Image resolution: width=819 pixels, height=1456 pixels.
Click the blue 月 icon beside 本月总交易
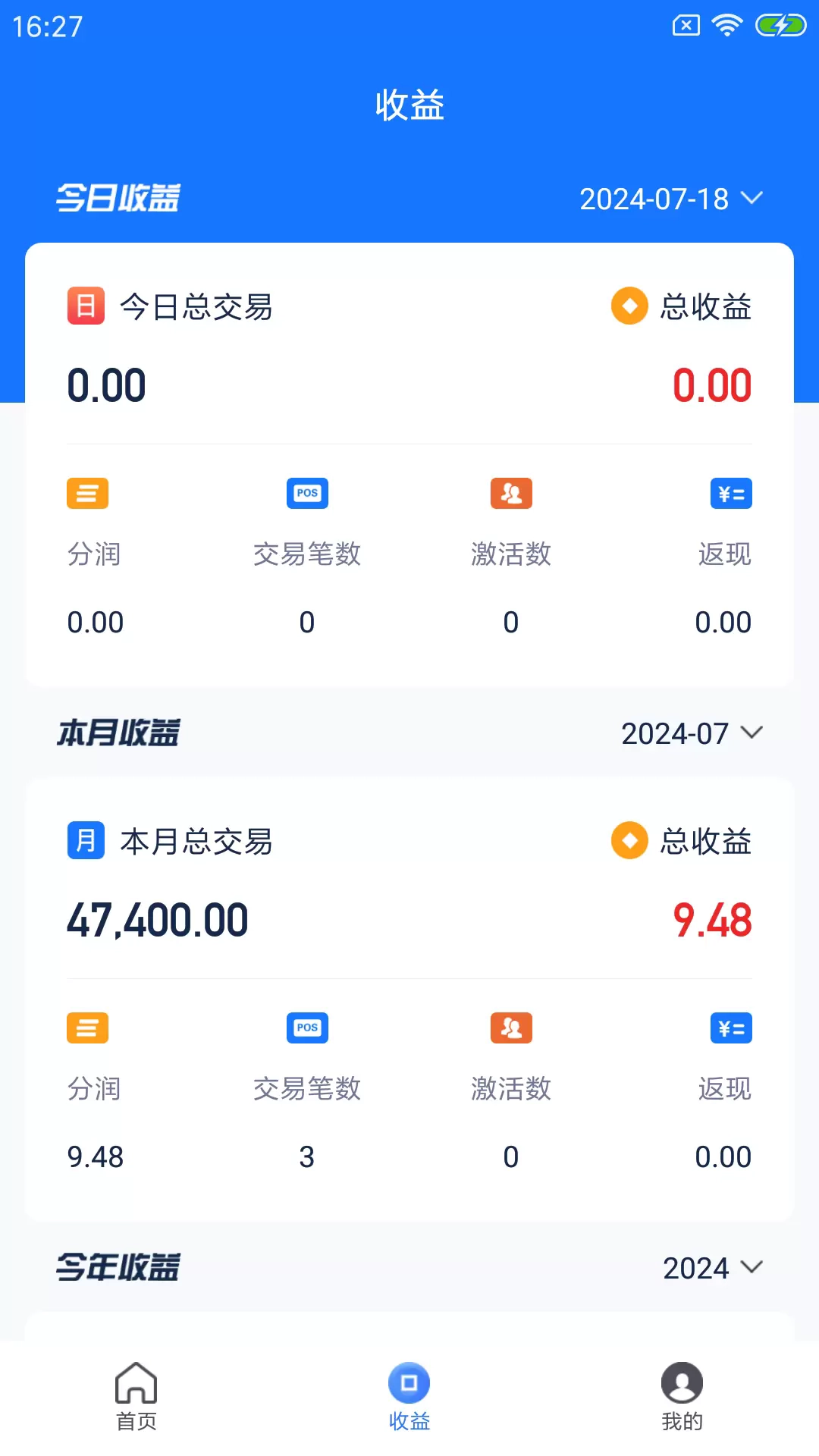point(85,841)
